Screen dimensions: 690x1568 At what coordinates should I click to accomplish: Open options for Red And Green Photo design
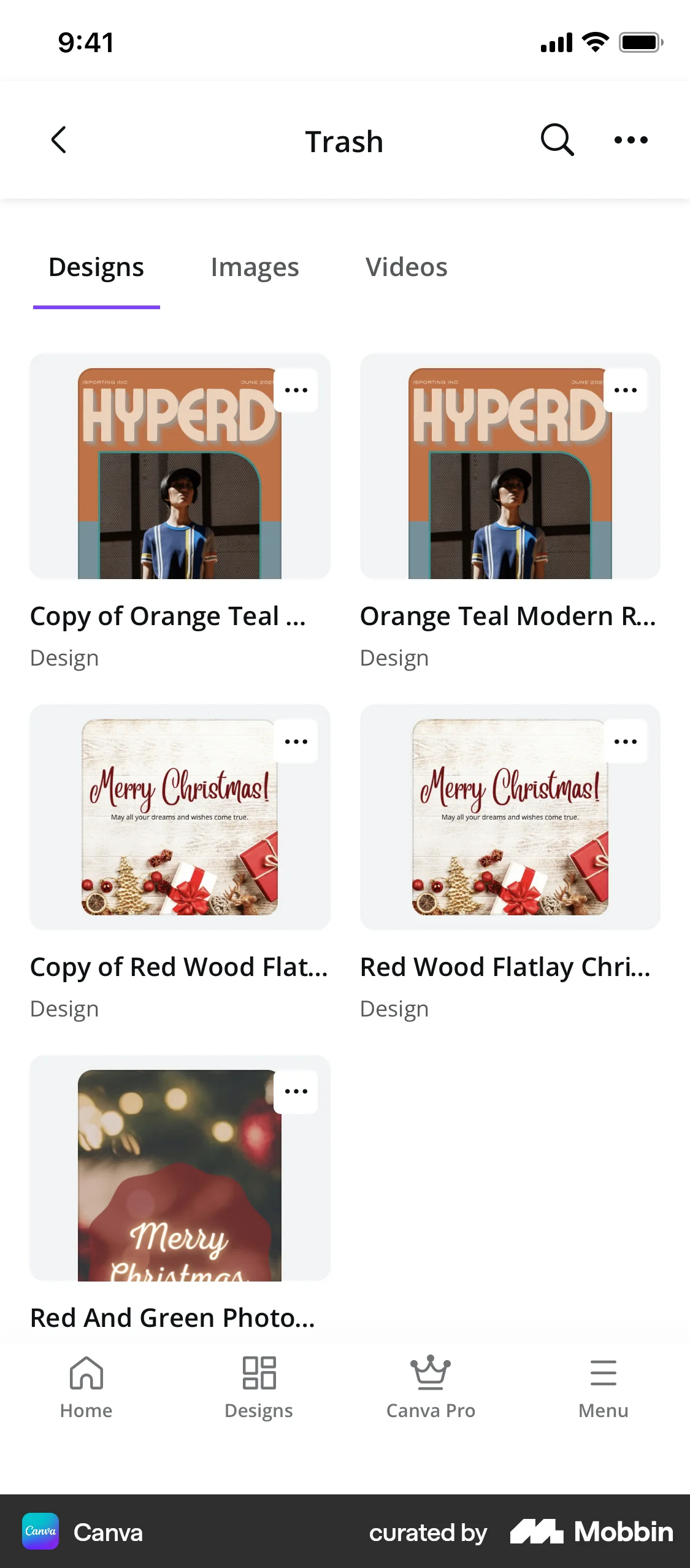click(x=296, y=1091)
